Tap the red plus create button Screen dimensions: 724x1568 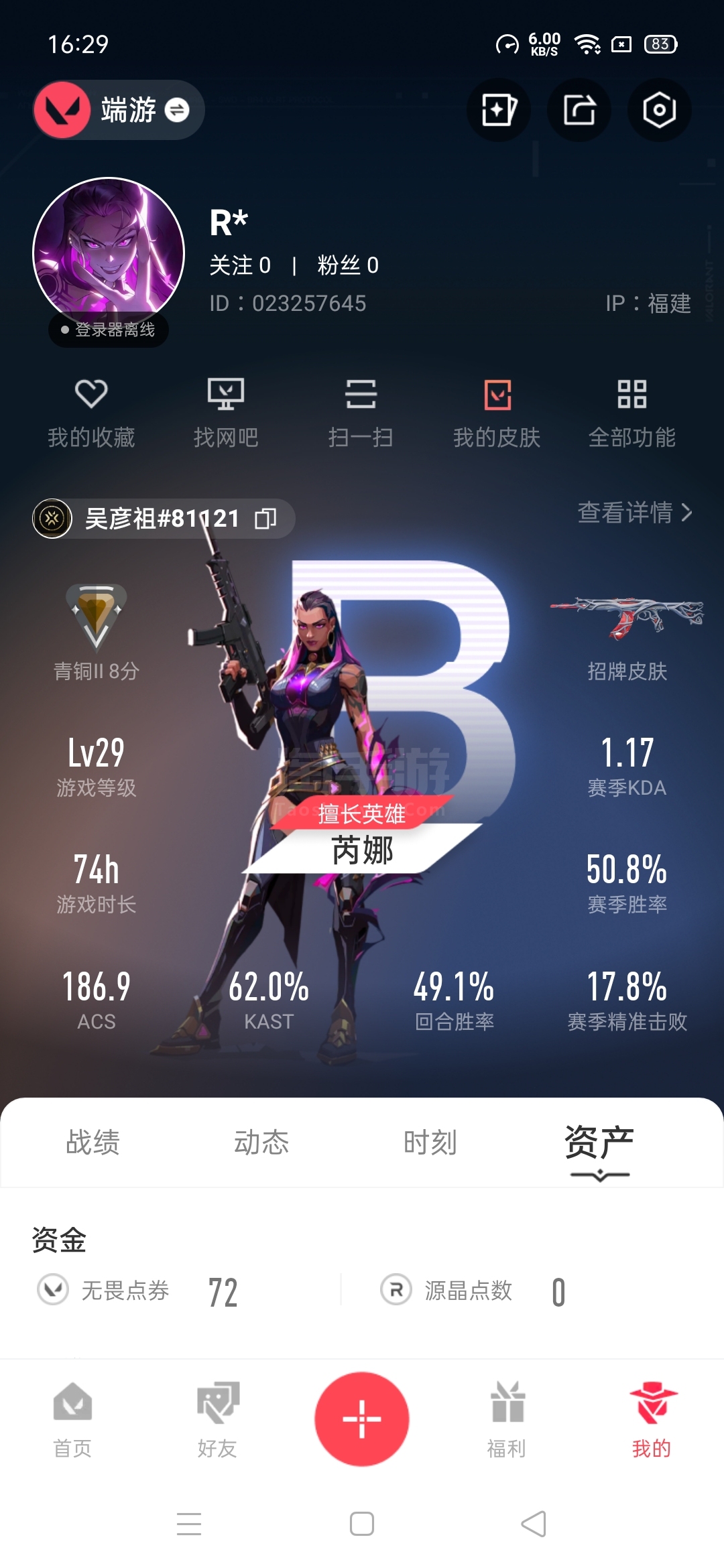click(362, 1419)
